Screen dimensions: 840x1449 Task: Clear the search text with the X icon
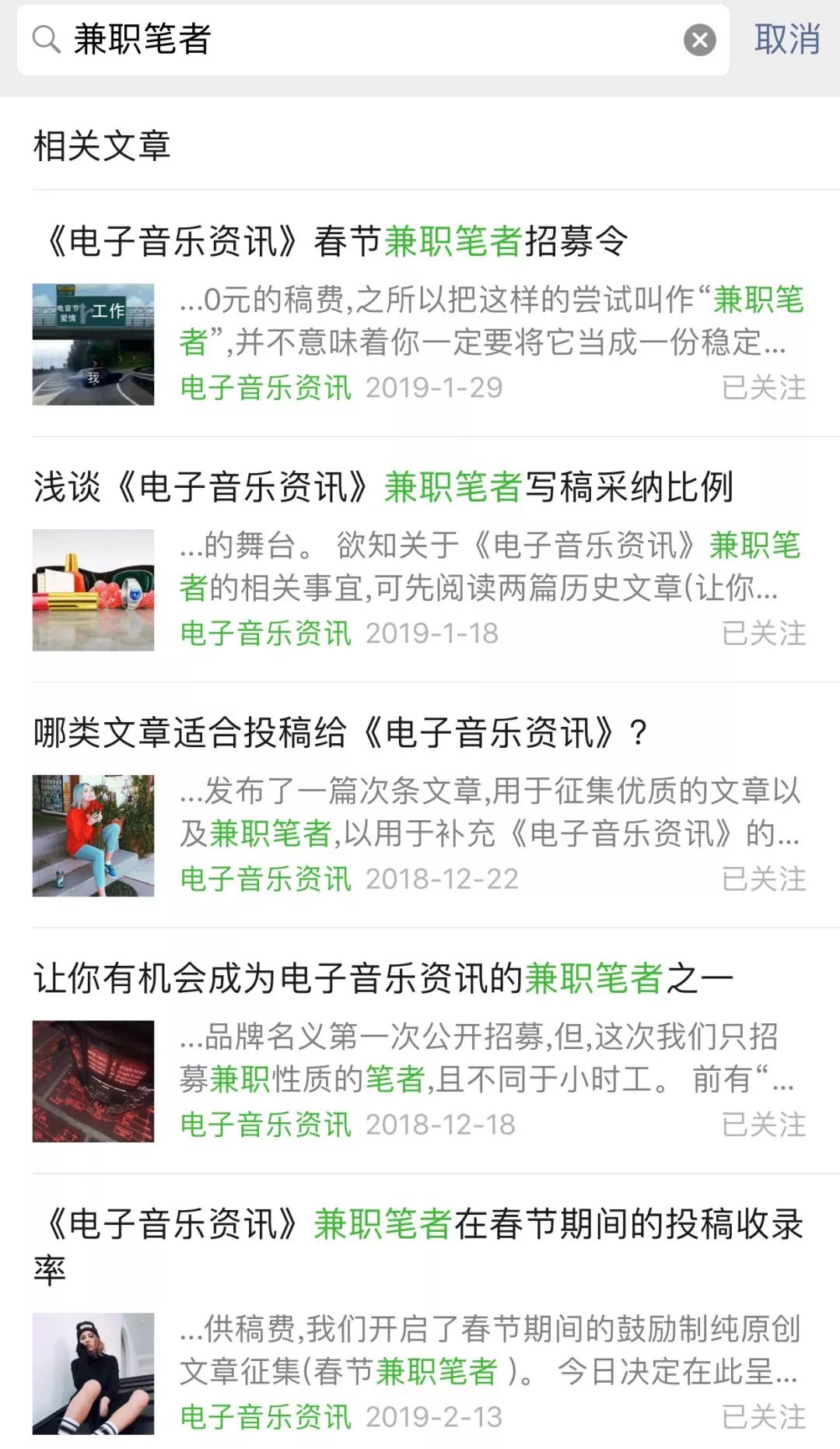tap(699, 40)
